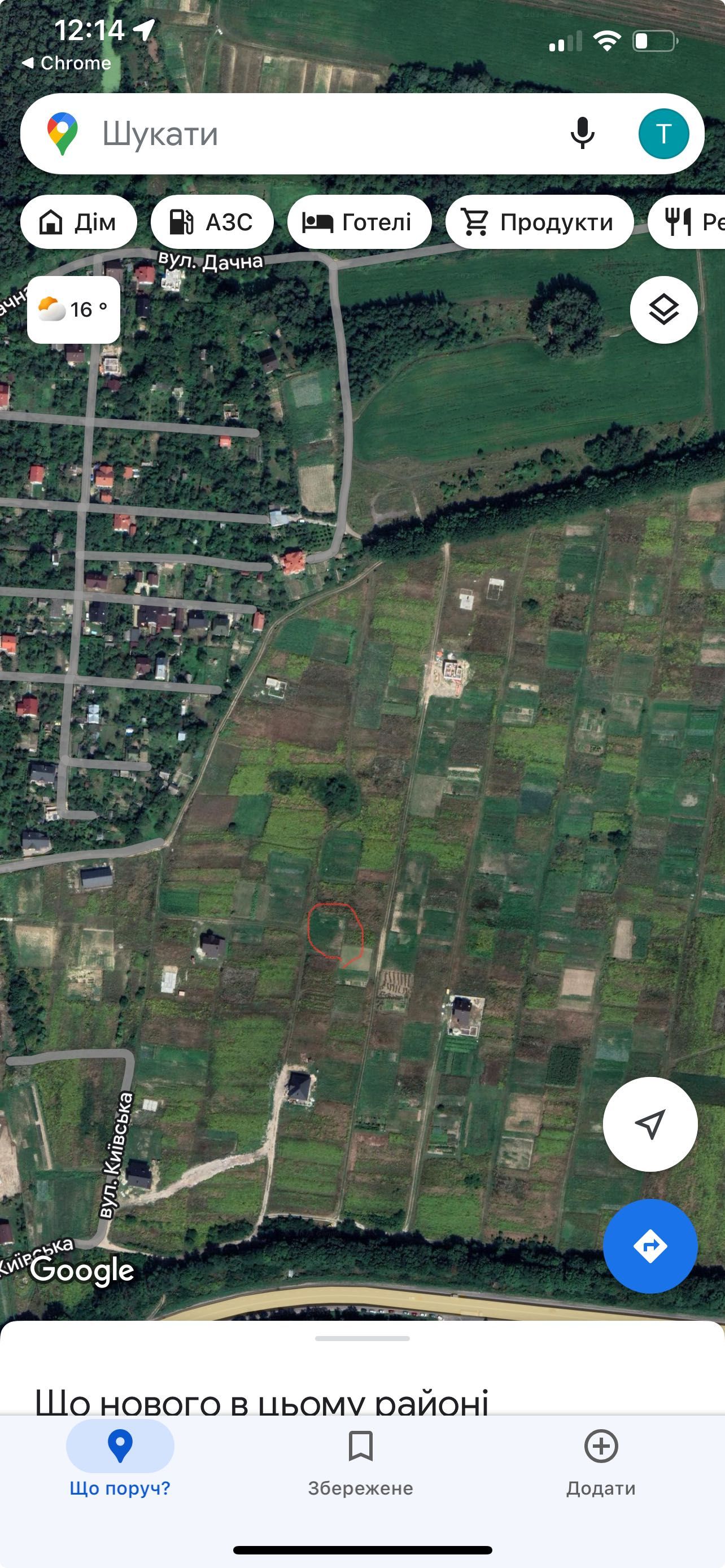Select the Дім chip
The image size is (725, 1568).
pos(78,222)
